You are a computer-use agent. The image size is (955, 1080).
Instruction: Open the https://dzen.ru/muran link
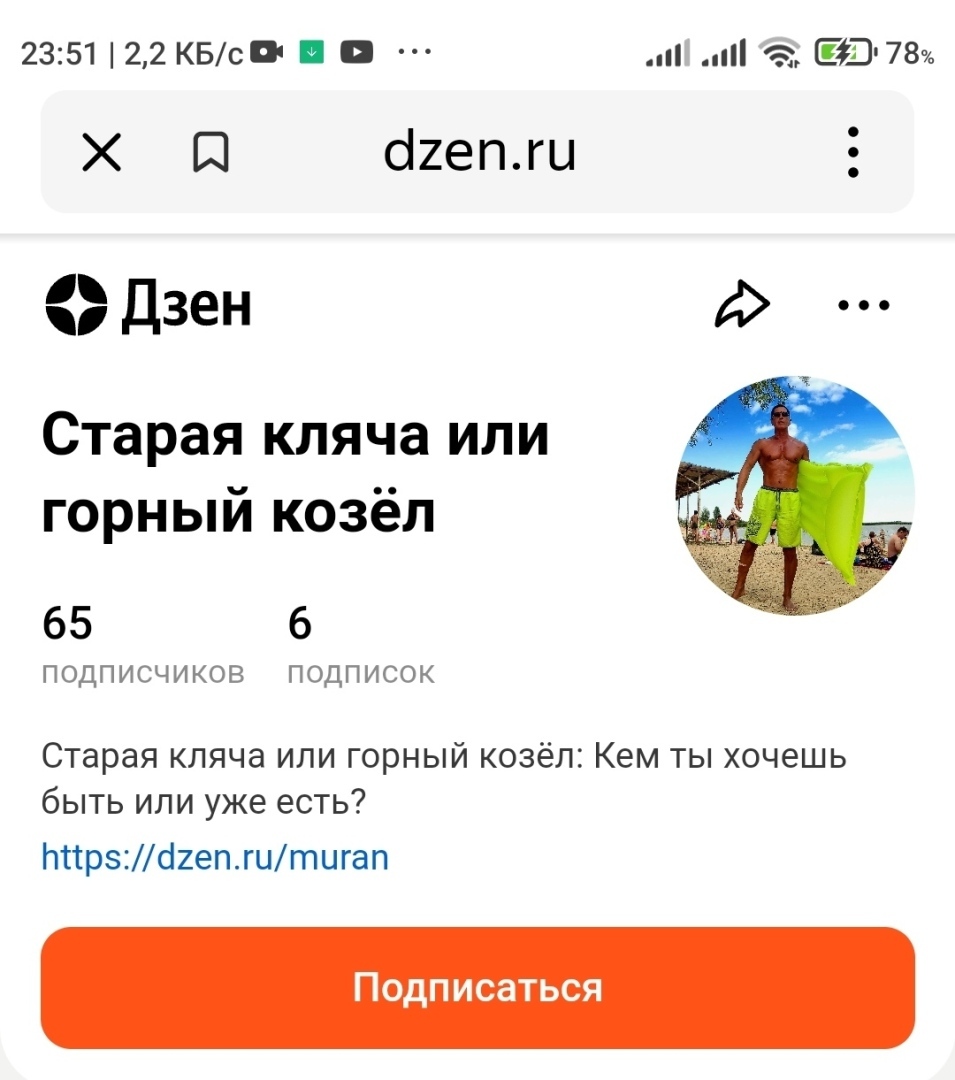(215, 857)
